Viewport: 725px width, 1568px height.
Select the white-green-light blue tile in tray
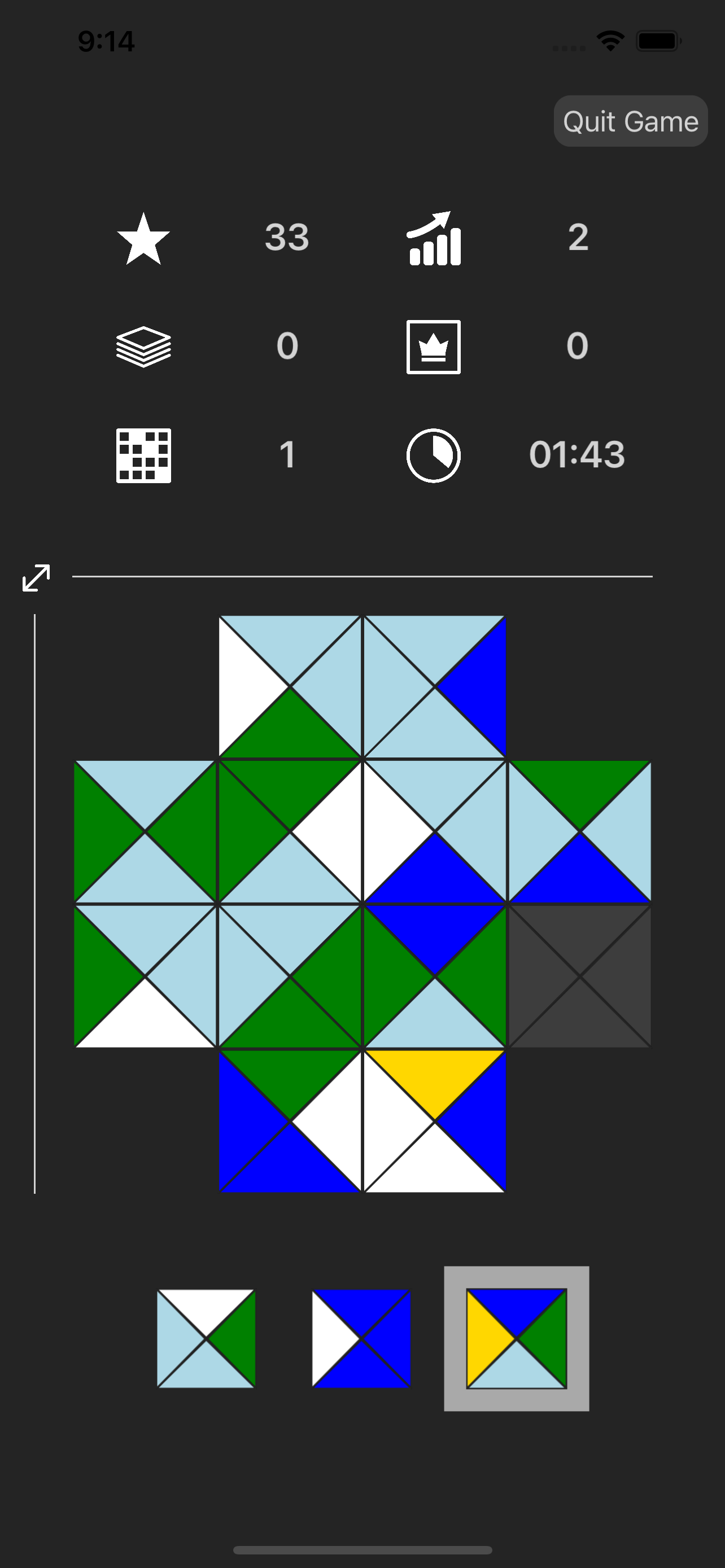pos(206,1338)
